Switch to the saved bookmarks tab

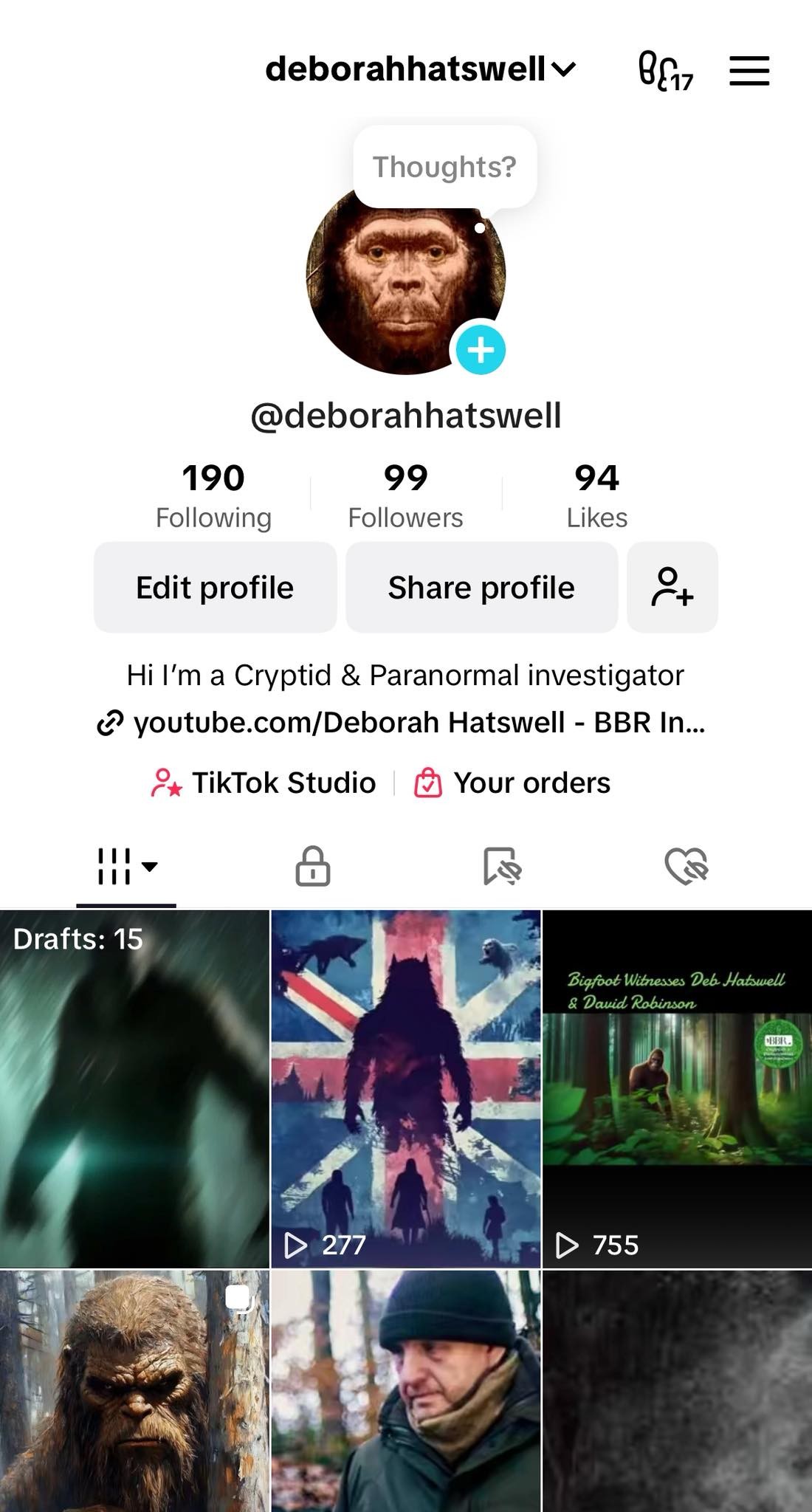click(x=502, y=866)
